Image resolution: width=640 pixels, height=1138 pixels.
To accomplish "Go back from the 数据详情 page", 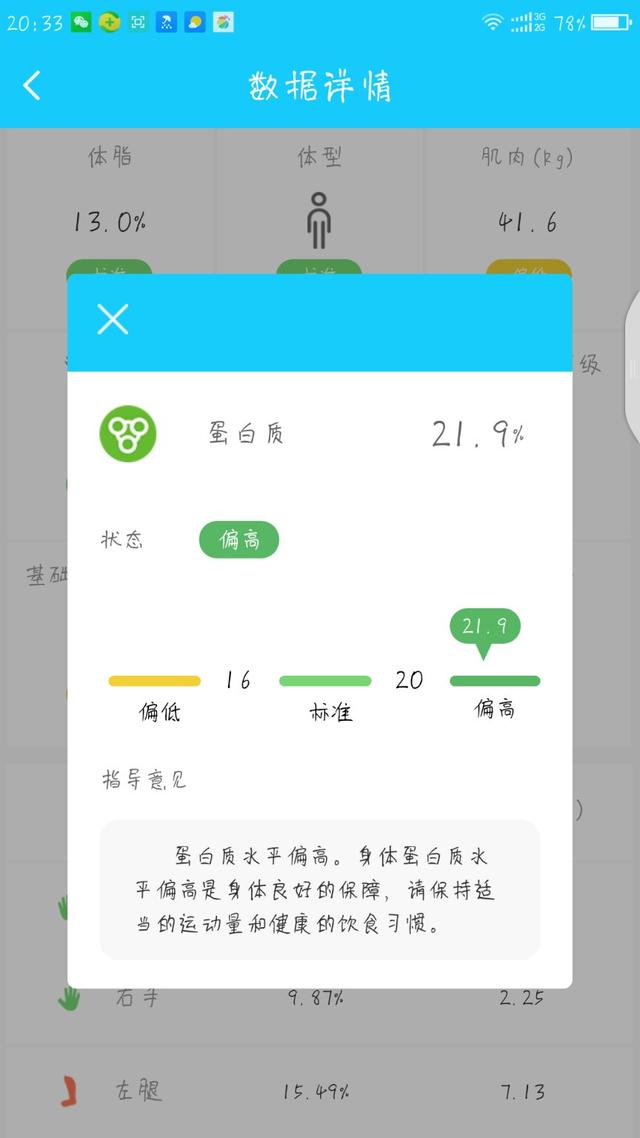I will [x=32, y=86].
